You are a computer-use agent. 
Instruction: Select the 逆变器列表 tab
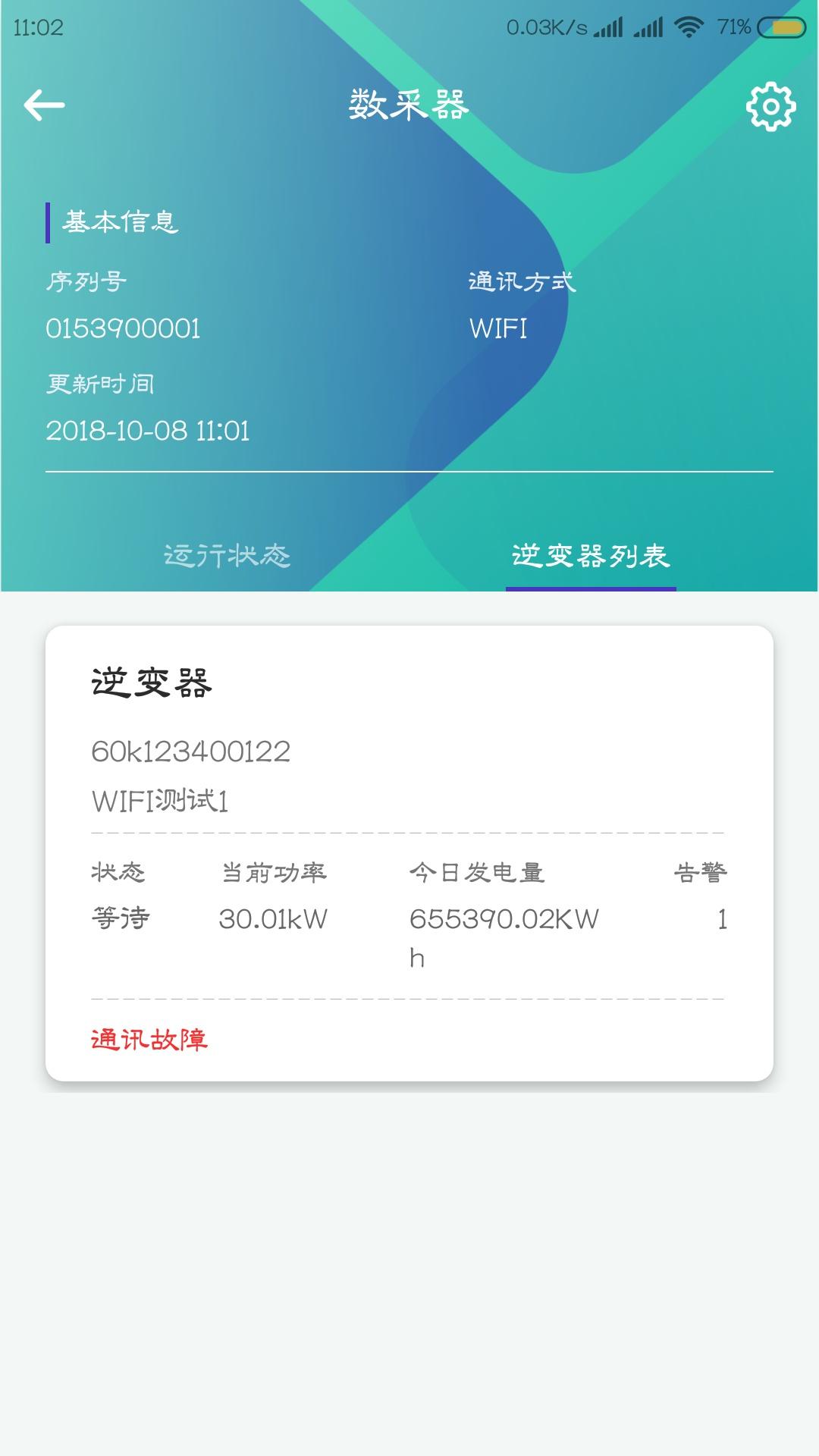[x=591, y=556]
